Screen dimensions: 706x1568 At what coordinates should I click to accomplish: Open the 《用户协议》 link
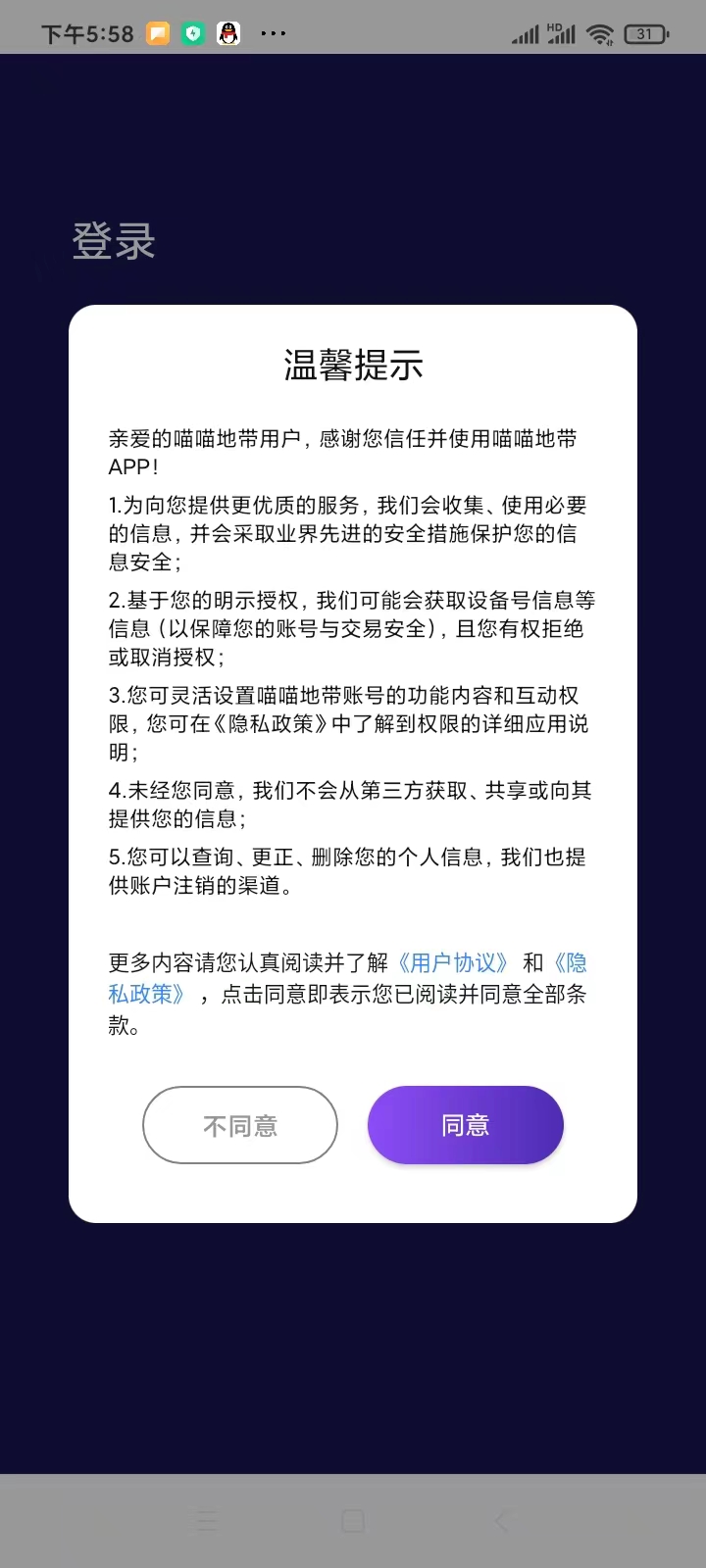[x=453, y=963]
